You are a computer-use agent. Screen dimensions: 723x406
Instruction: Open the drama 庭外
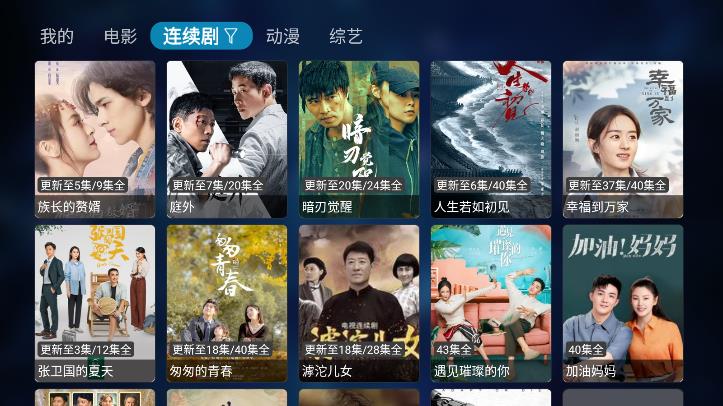[x=227, y=138]
